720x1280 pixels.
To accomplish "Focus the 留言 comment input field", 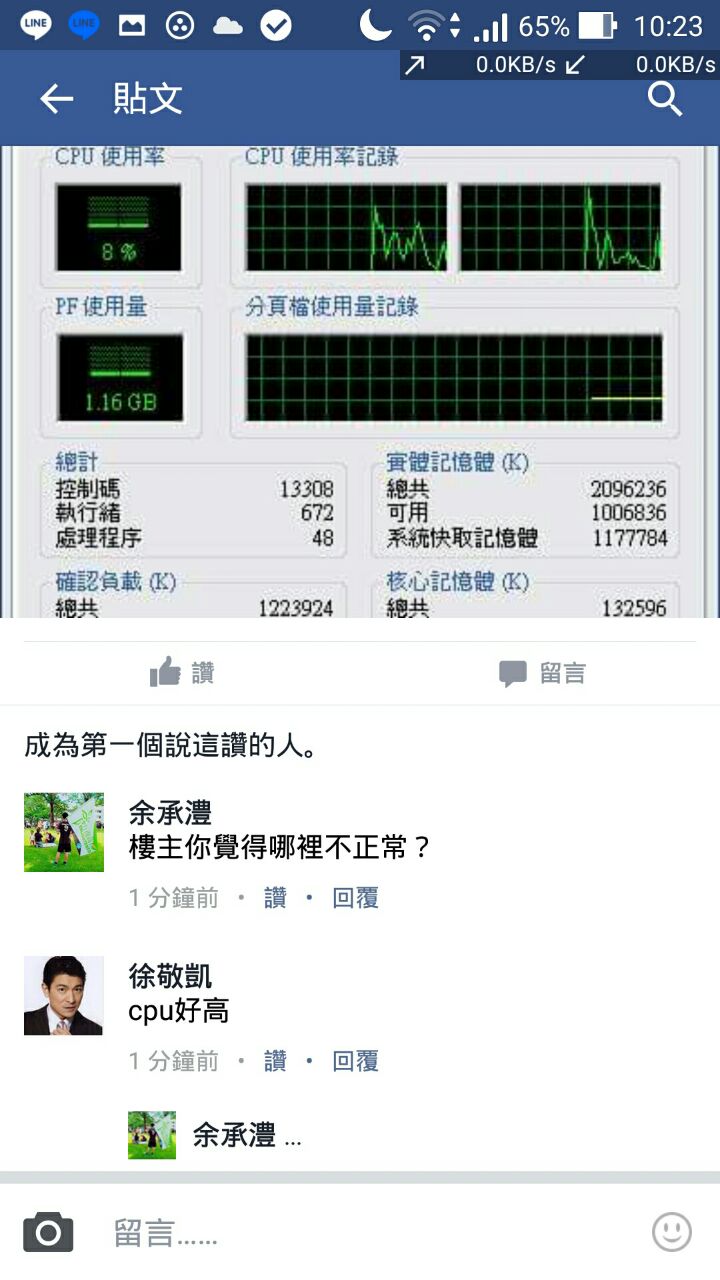I will point(360,1233).
